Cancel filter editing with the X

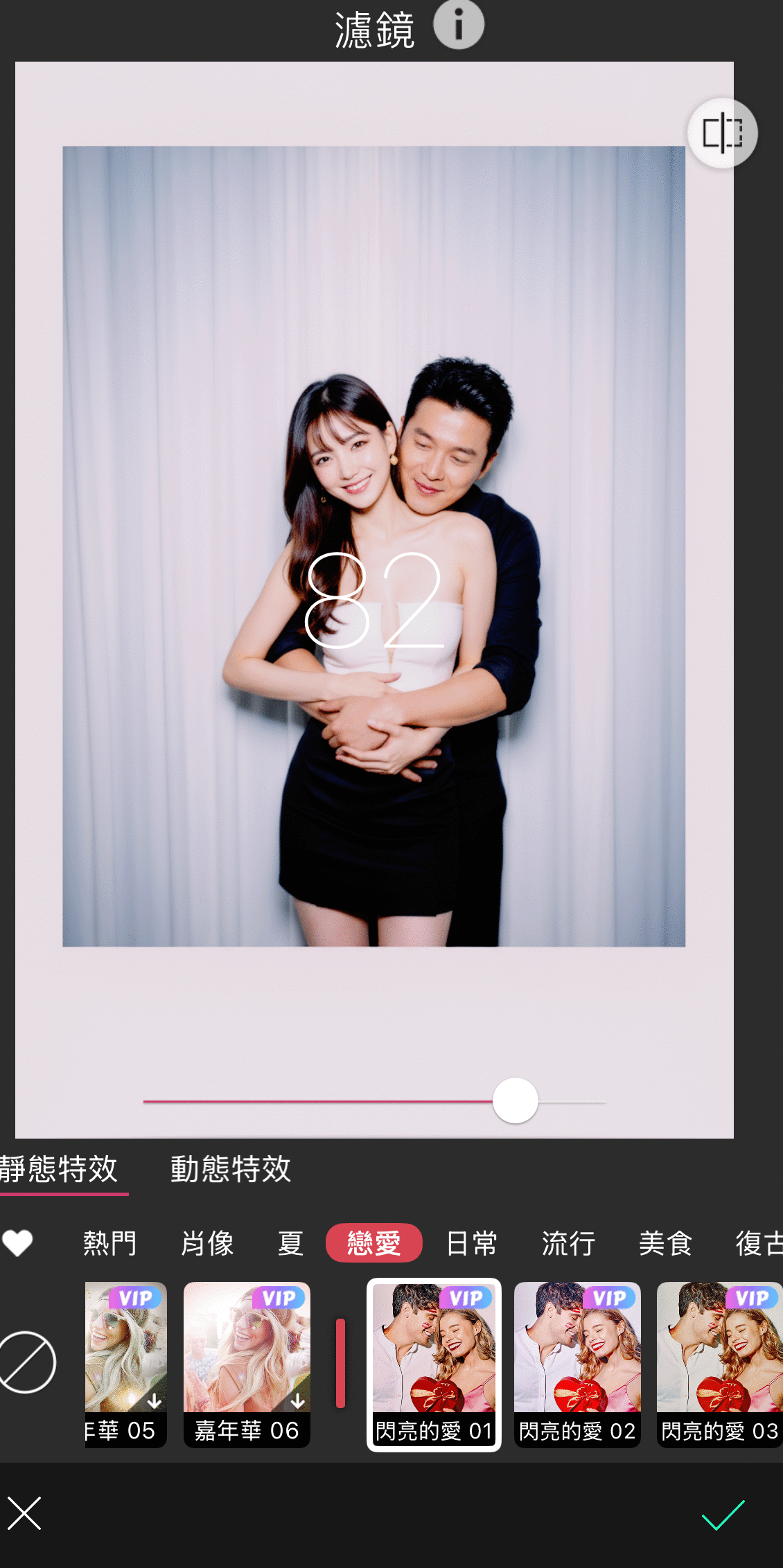[25, 1513]
